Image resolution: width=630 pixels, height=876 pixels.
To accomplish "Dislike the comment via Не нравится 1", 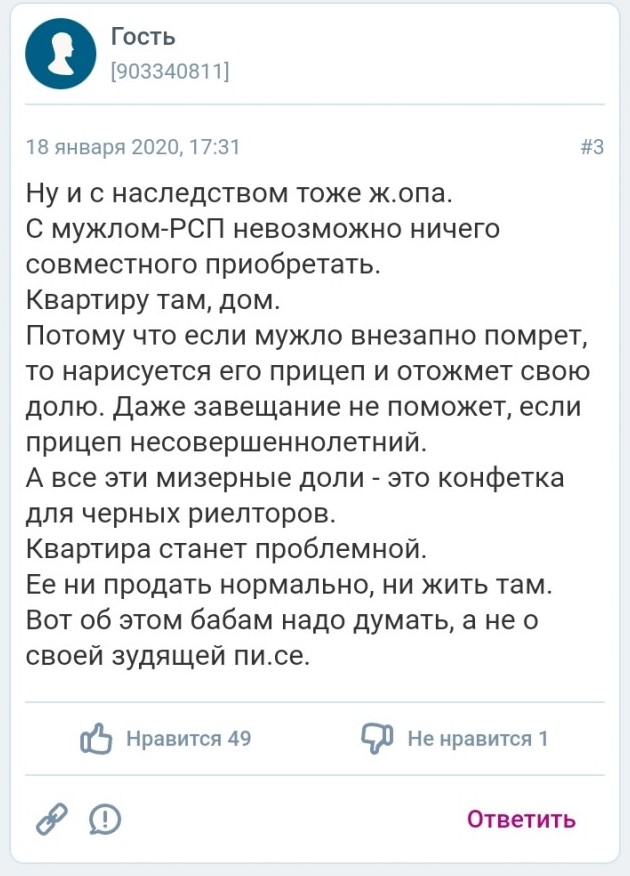I will click(x=455, y=739).
